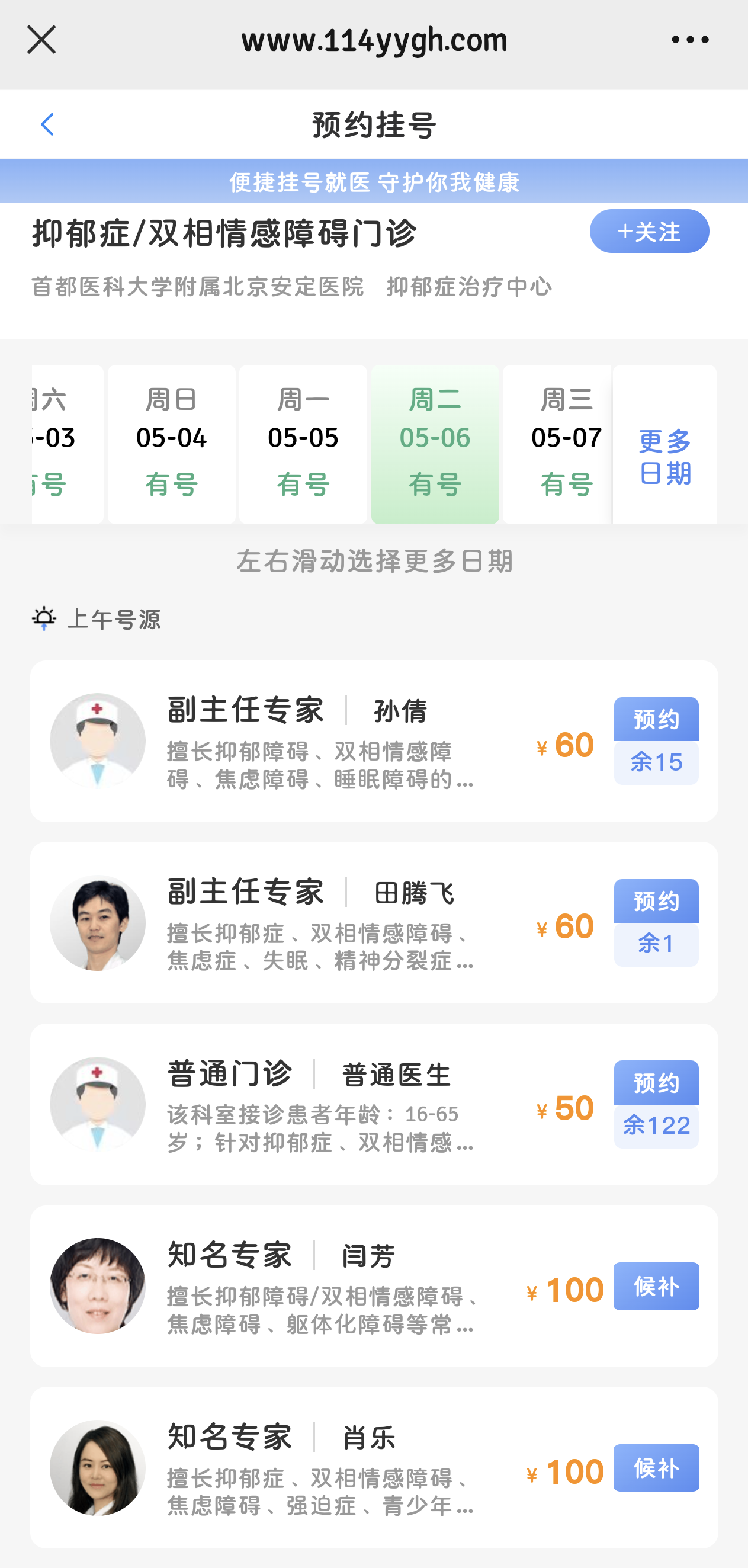Follow this clinic with +关注
Screen dimensions: 748x1568
[649, 231]
